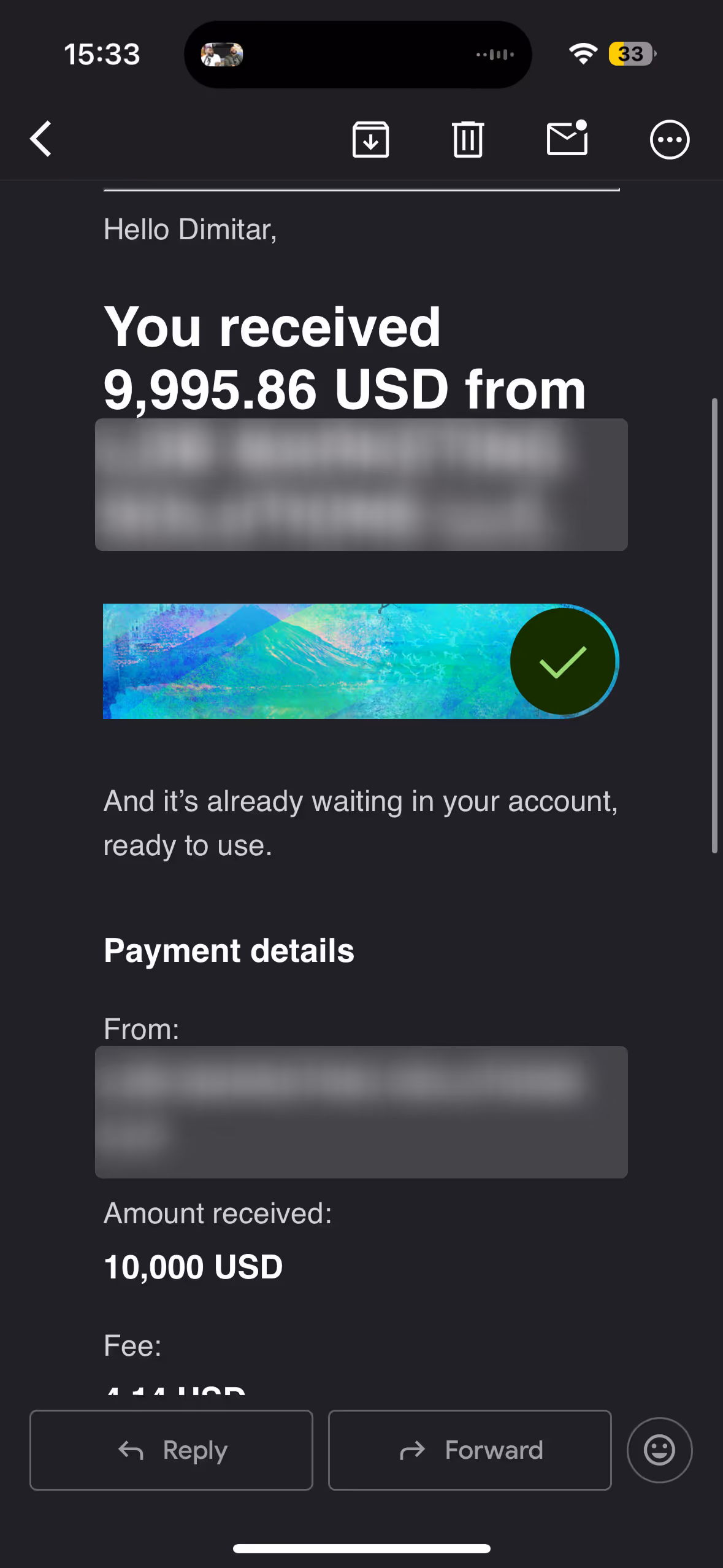This screenshot has width=723, height=1568.
Task: Archive this email
Action: pos(370,139)
